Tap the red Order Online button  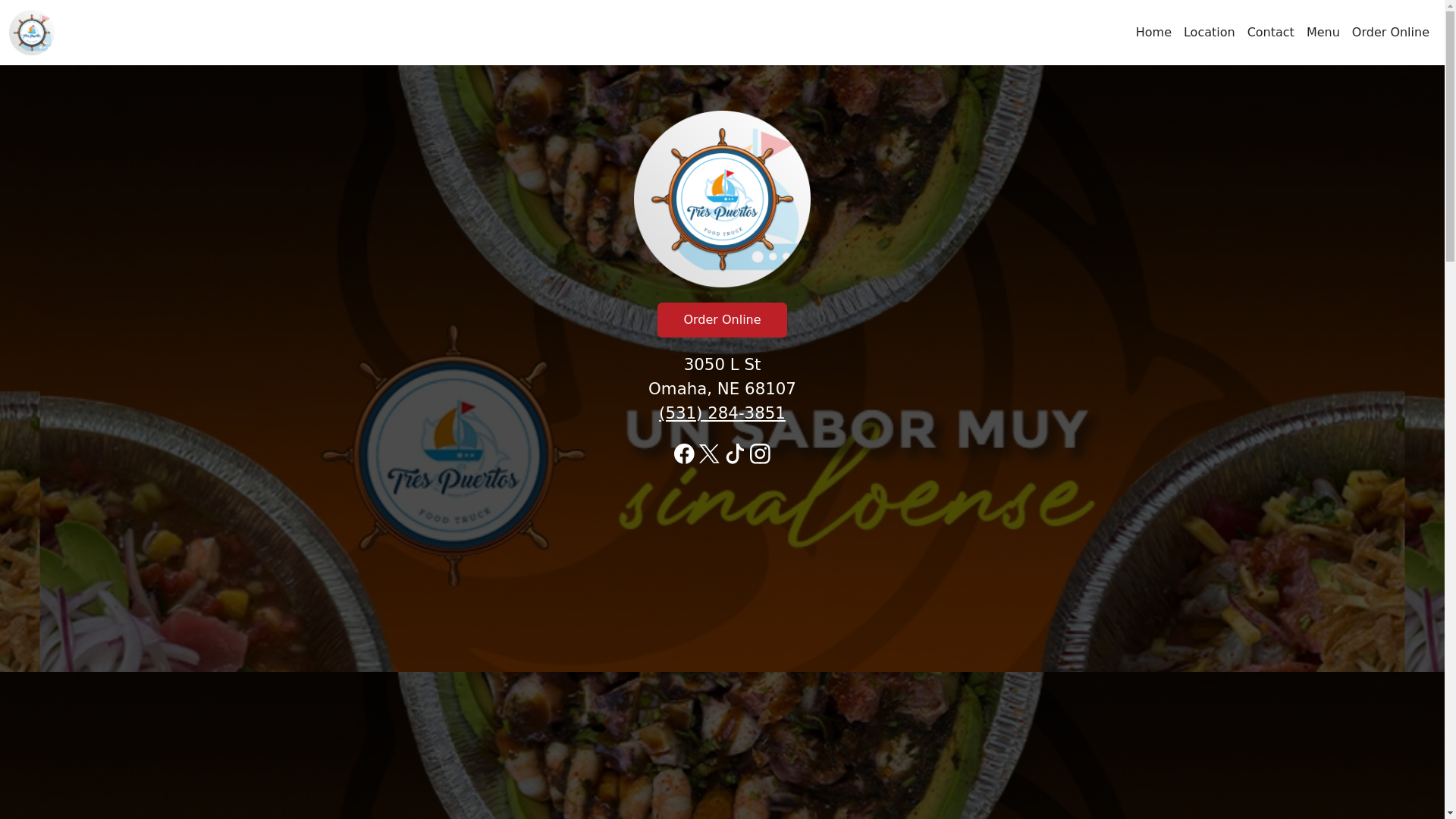721,320
